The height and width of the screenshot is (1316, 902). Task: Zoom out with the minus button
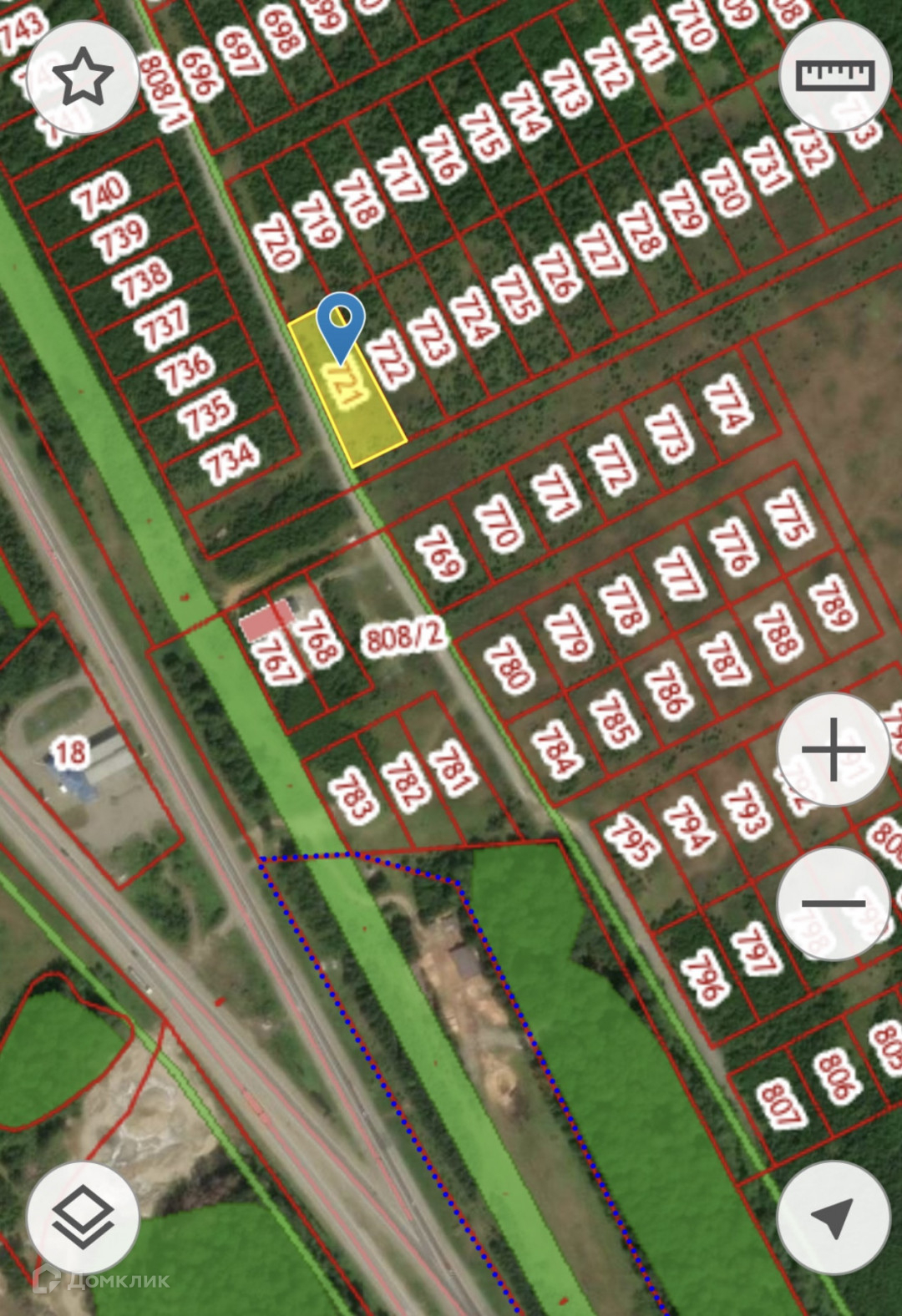click(834, 903)
